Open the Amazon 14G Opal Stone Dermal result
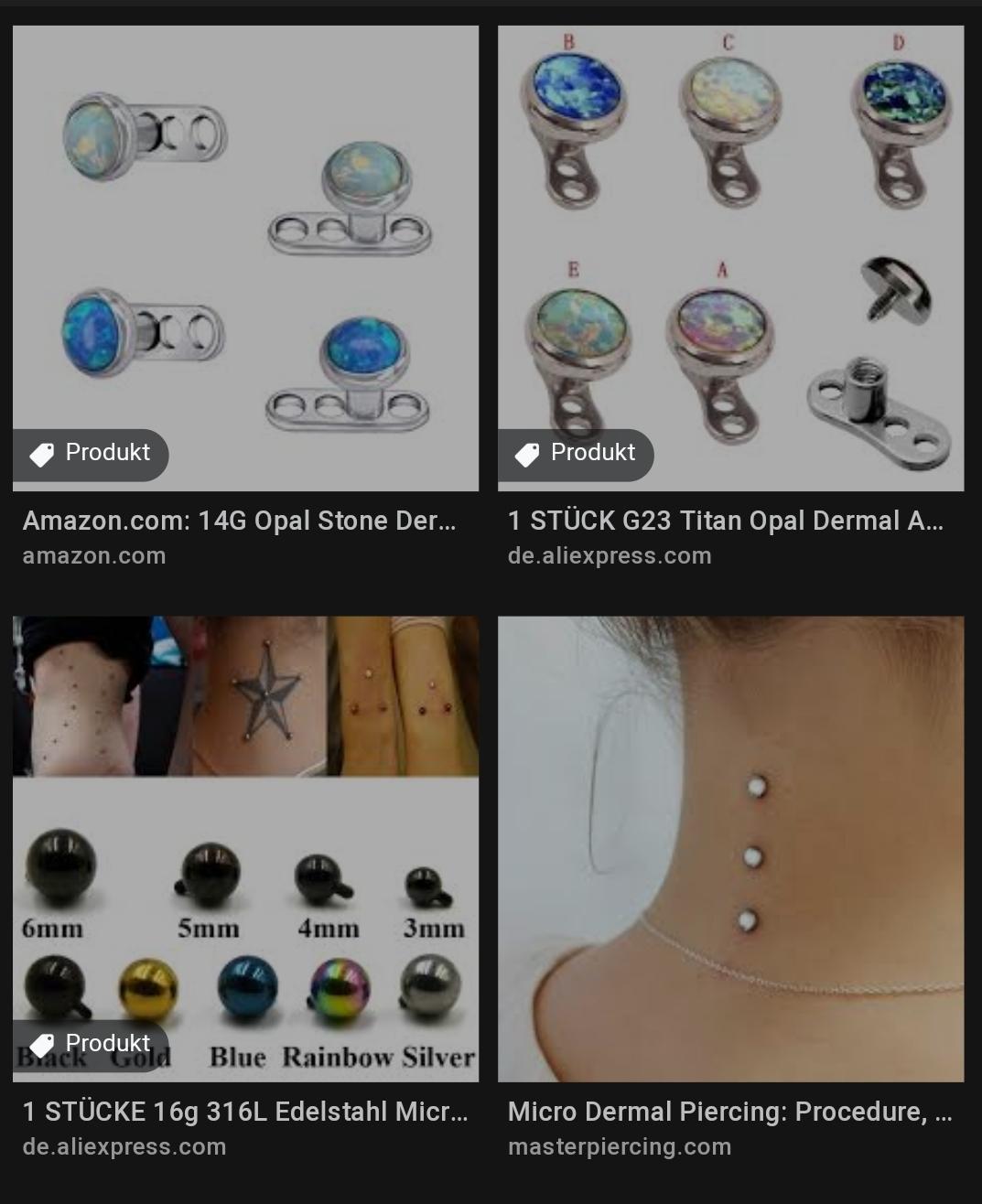 point(245,258)
